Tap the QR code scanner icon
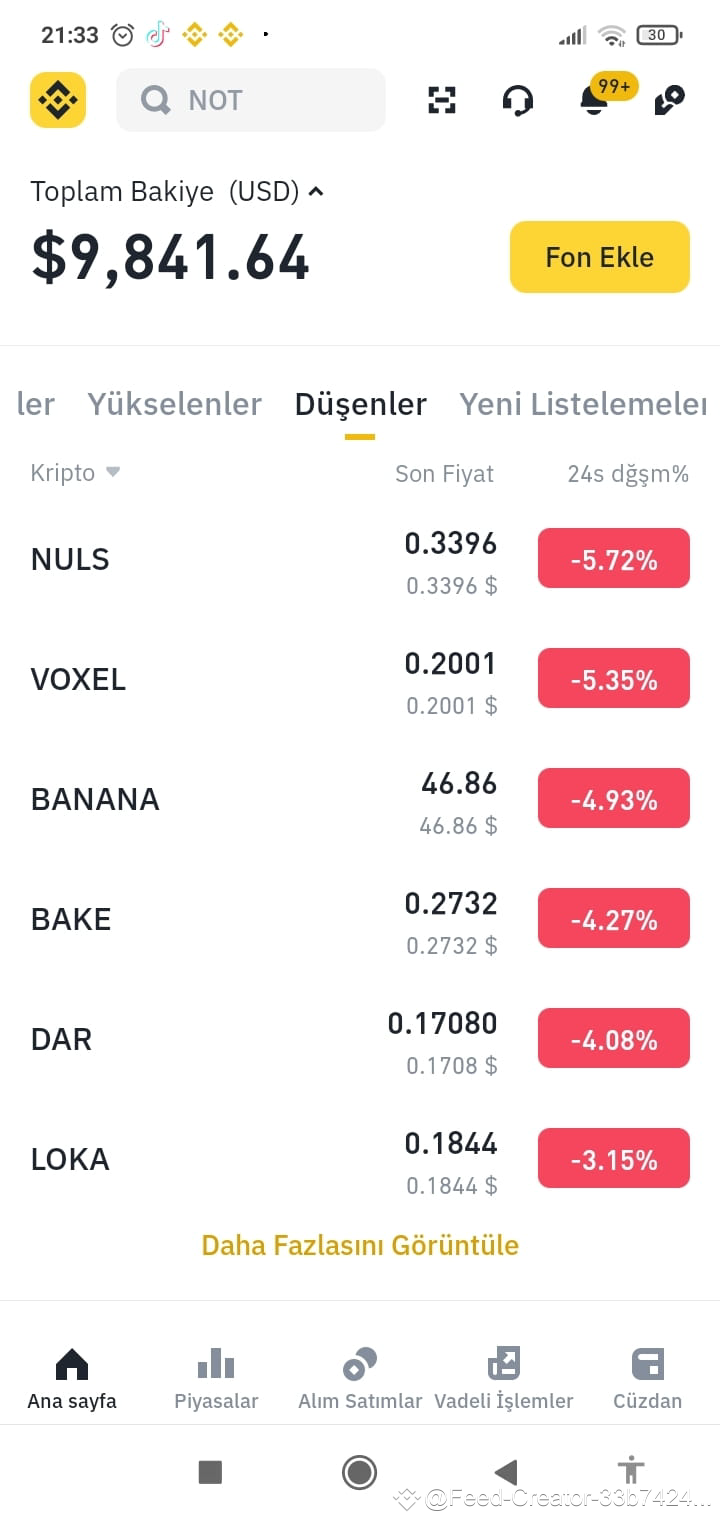This screenshot has width=720, height=1520. (441, 99)
